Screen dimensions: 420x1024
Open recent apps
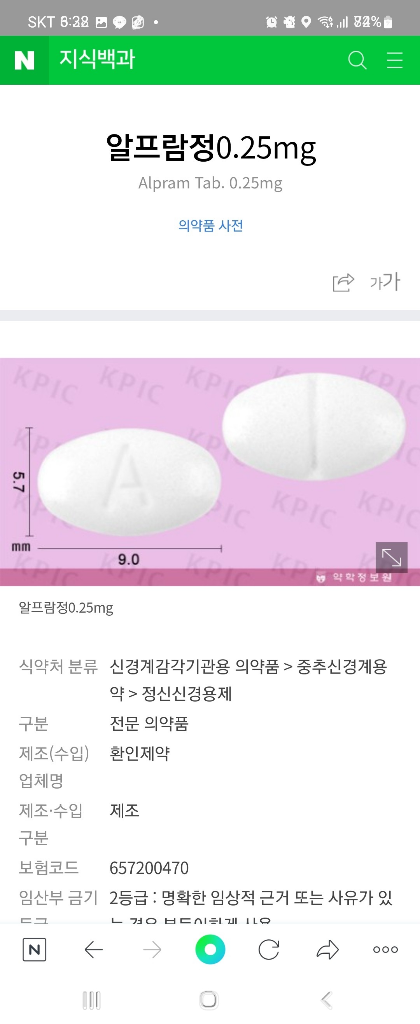pyautogui.click(x=91, y=999)
